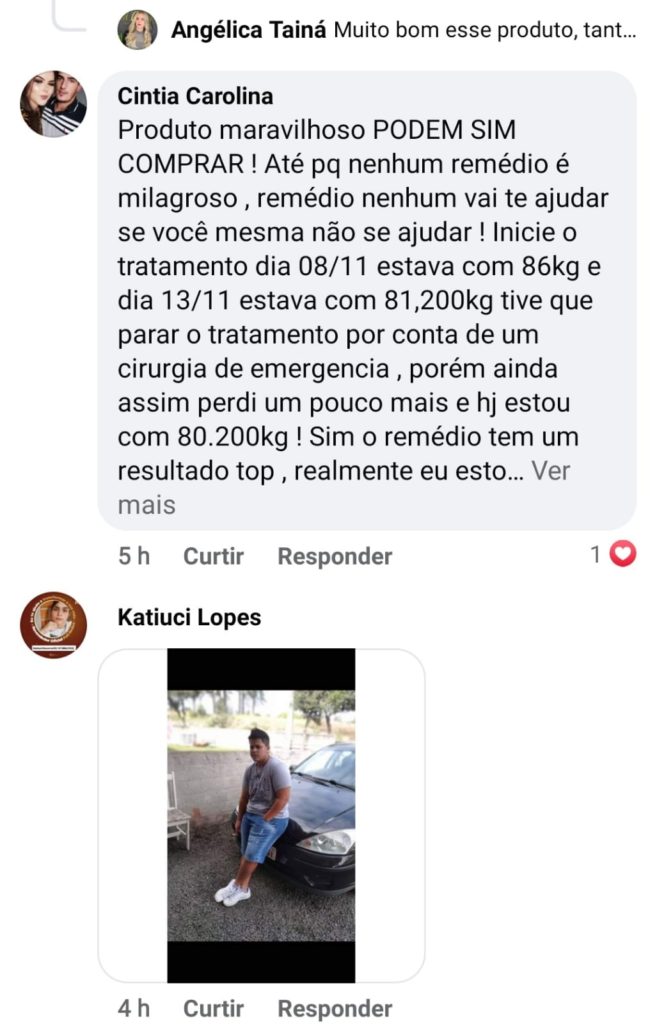This screenshot has width=657, height=1024.
Task: Open Katiuci Lopes' profile picture
Action: coord(53,625)
